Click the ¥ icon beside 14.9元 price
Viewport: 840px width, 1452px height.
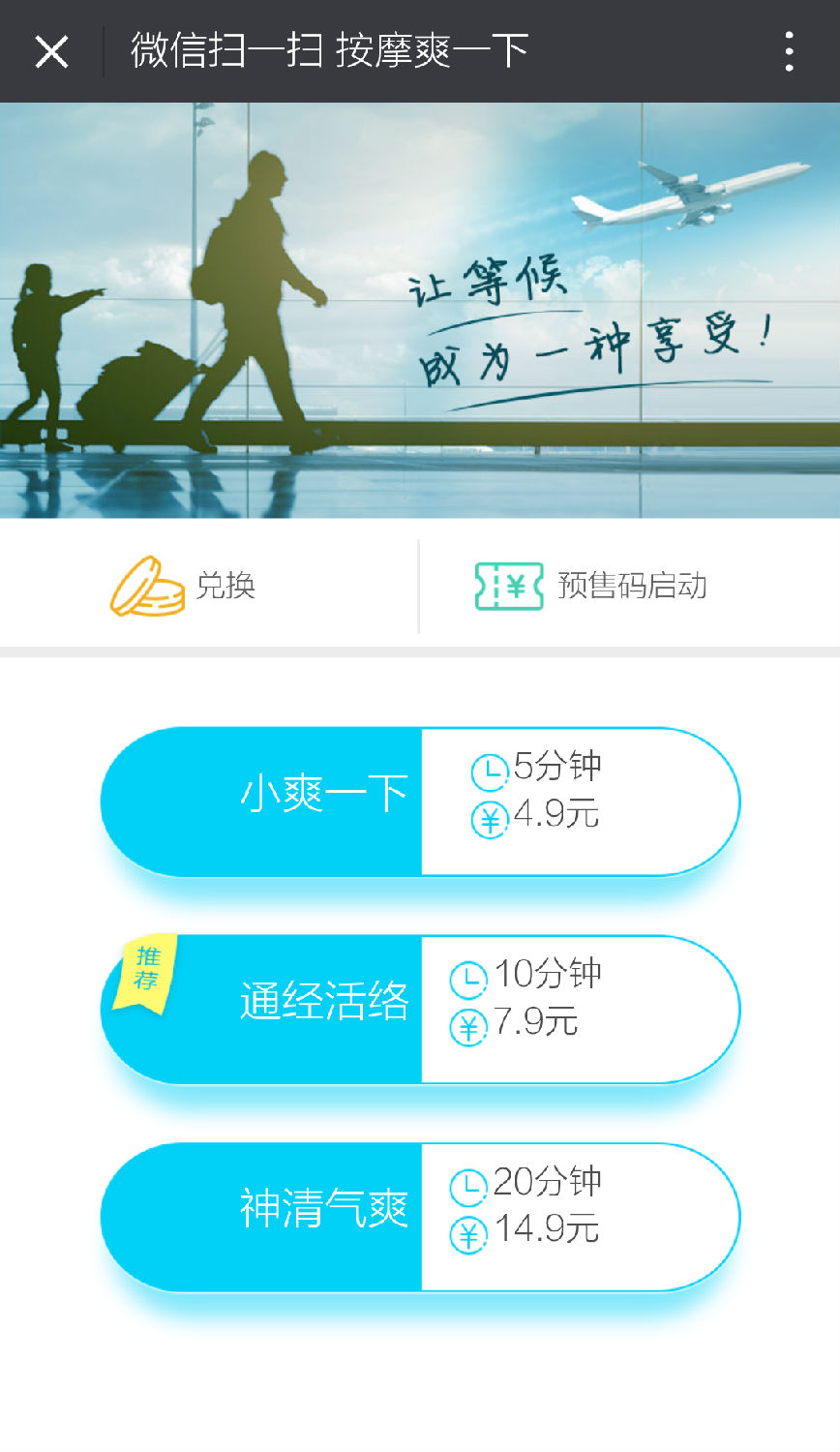(467, 1234)
